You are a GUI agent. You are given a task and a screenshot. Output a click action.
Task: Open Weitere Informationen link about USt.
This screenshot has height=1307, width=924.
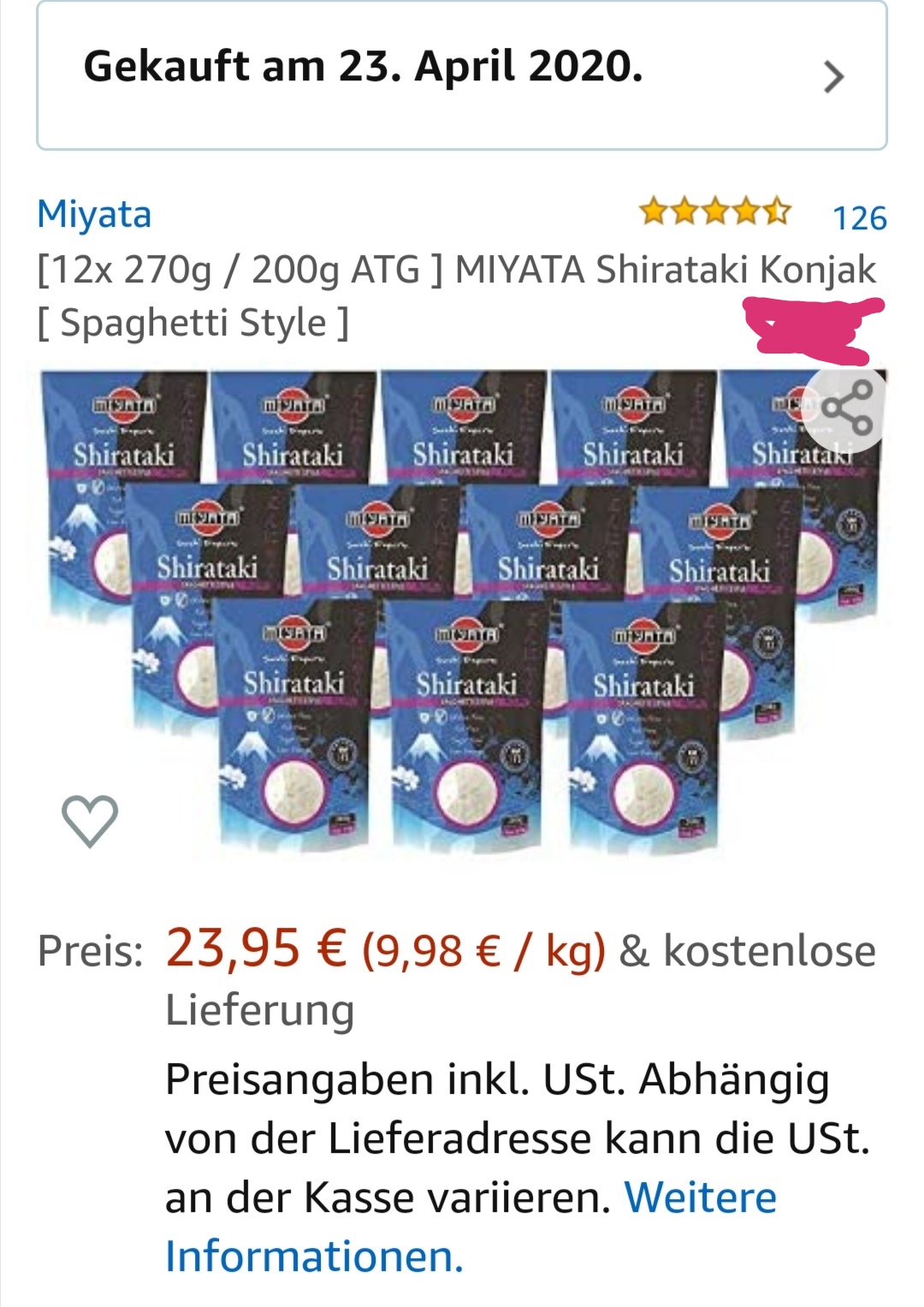pos(471,1226)
